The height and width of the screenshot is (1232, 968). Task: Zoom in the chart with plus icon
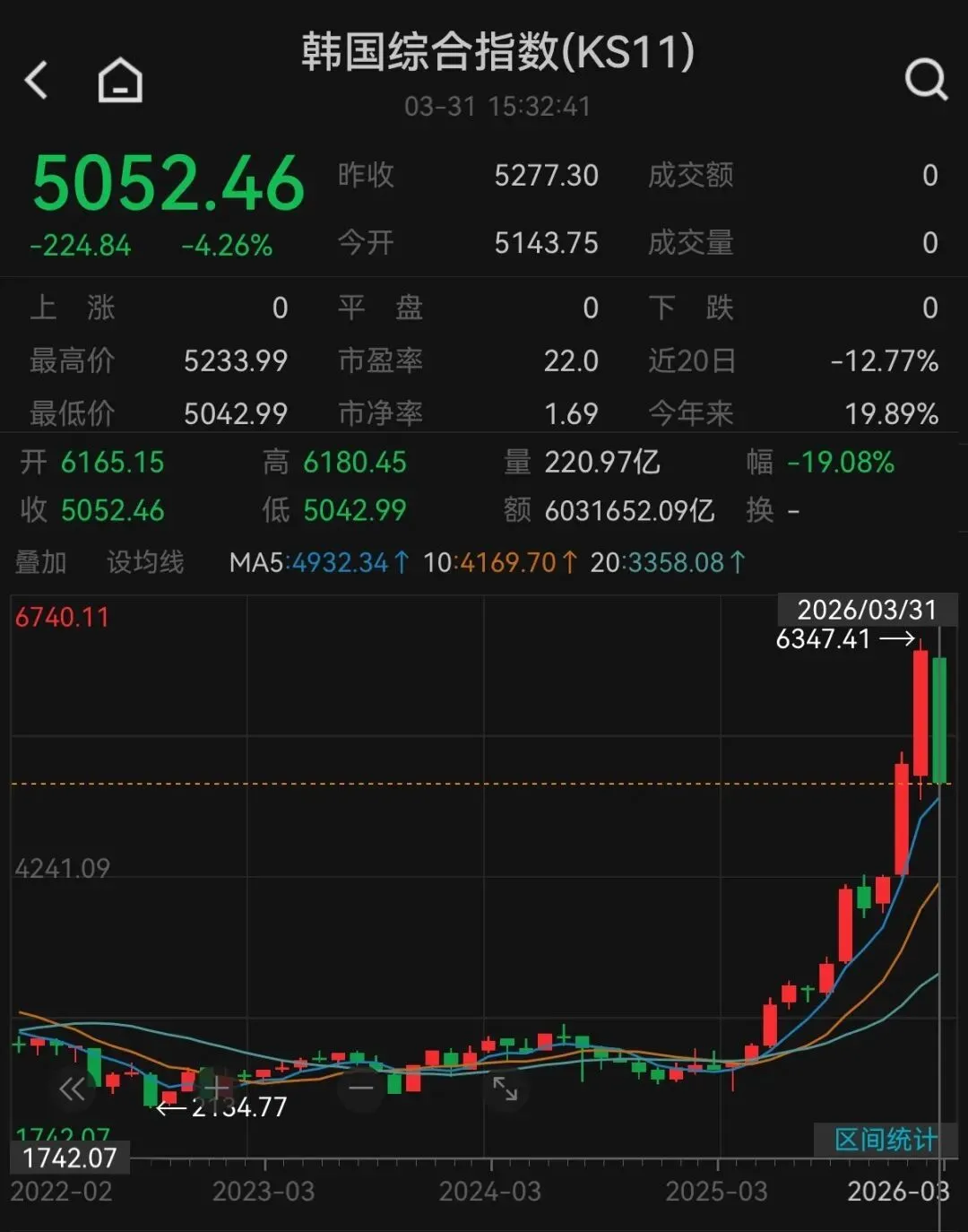click(x=217, y=1089)
